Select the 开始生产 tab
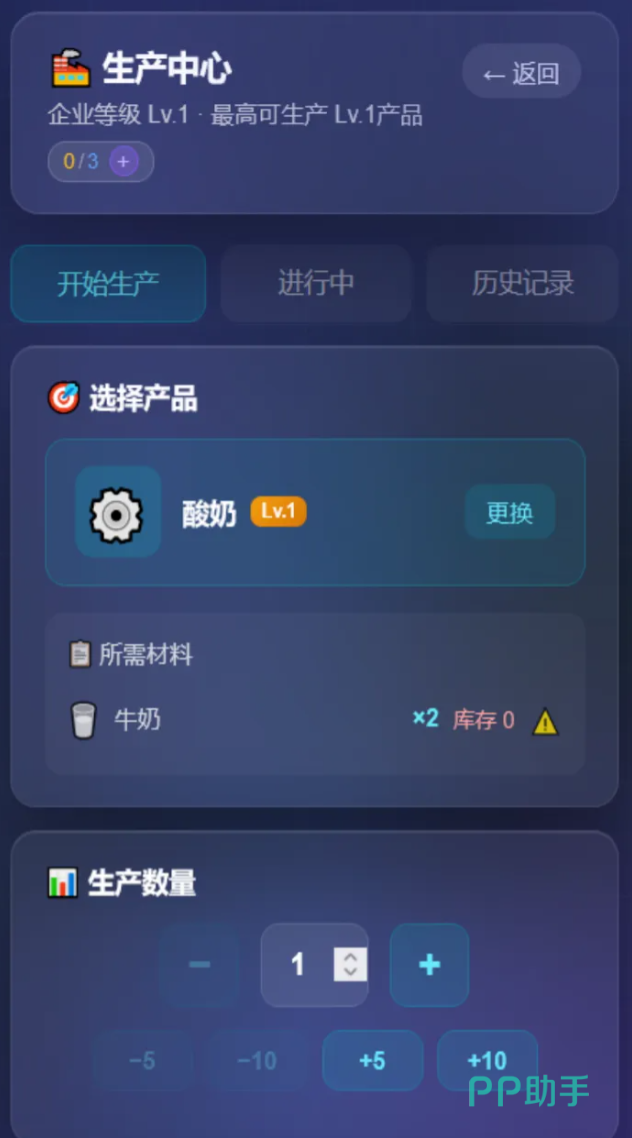The height and width of the screenshot is (1138, 632). (x=108, y=283)
